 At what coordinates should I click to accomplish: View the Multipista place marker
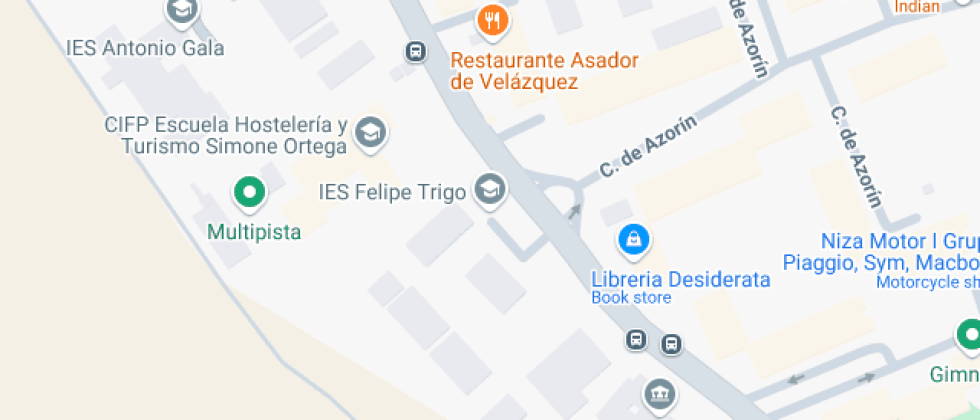click(x=248, y=192)
